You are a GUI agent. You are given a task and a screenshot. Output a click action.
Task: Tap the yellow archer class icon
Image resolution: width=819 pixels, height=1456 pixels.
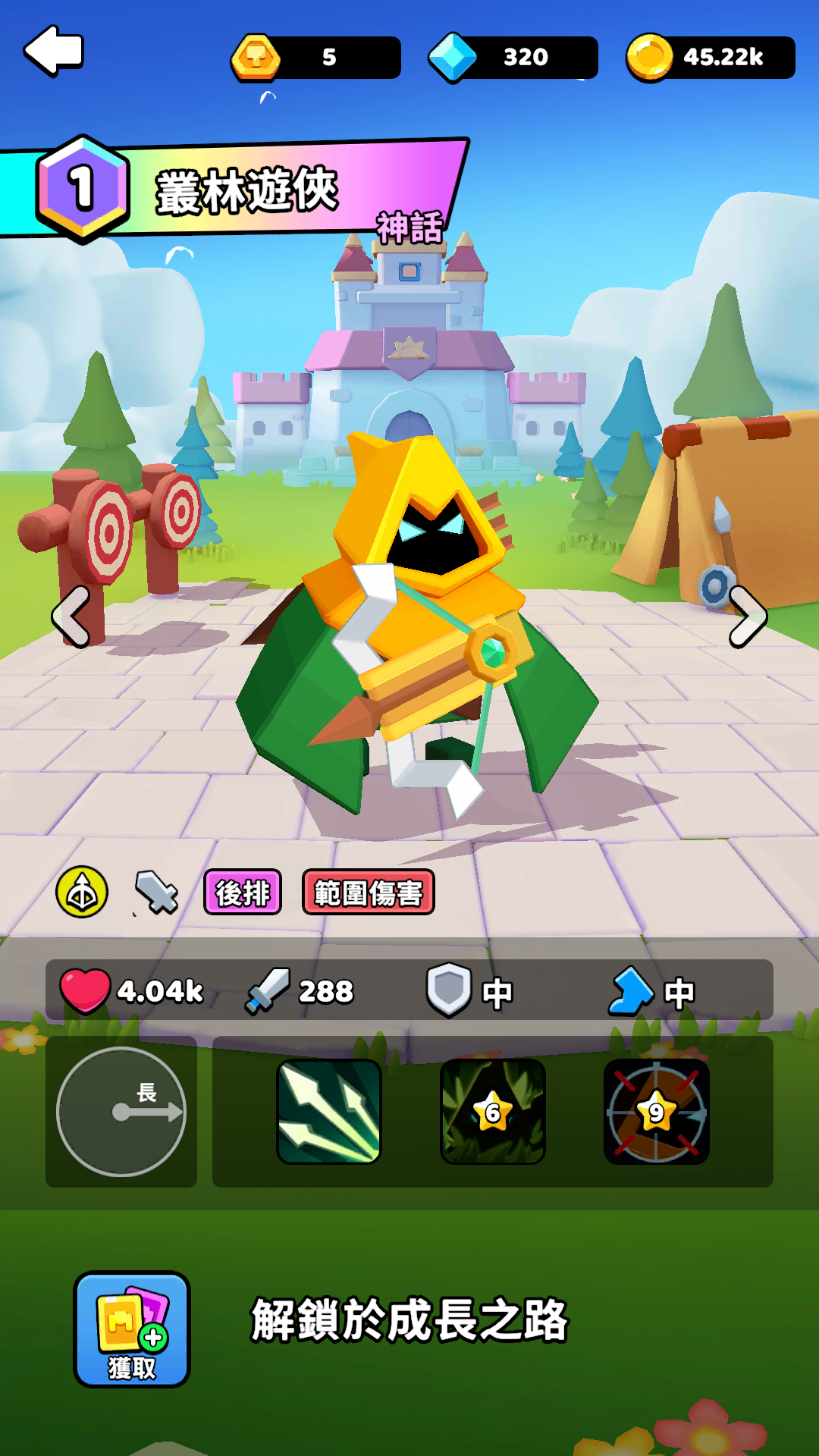[82, 893]
